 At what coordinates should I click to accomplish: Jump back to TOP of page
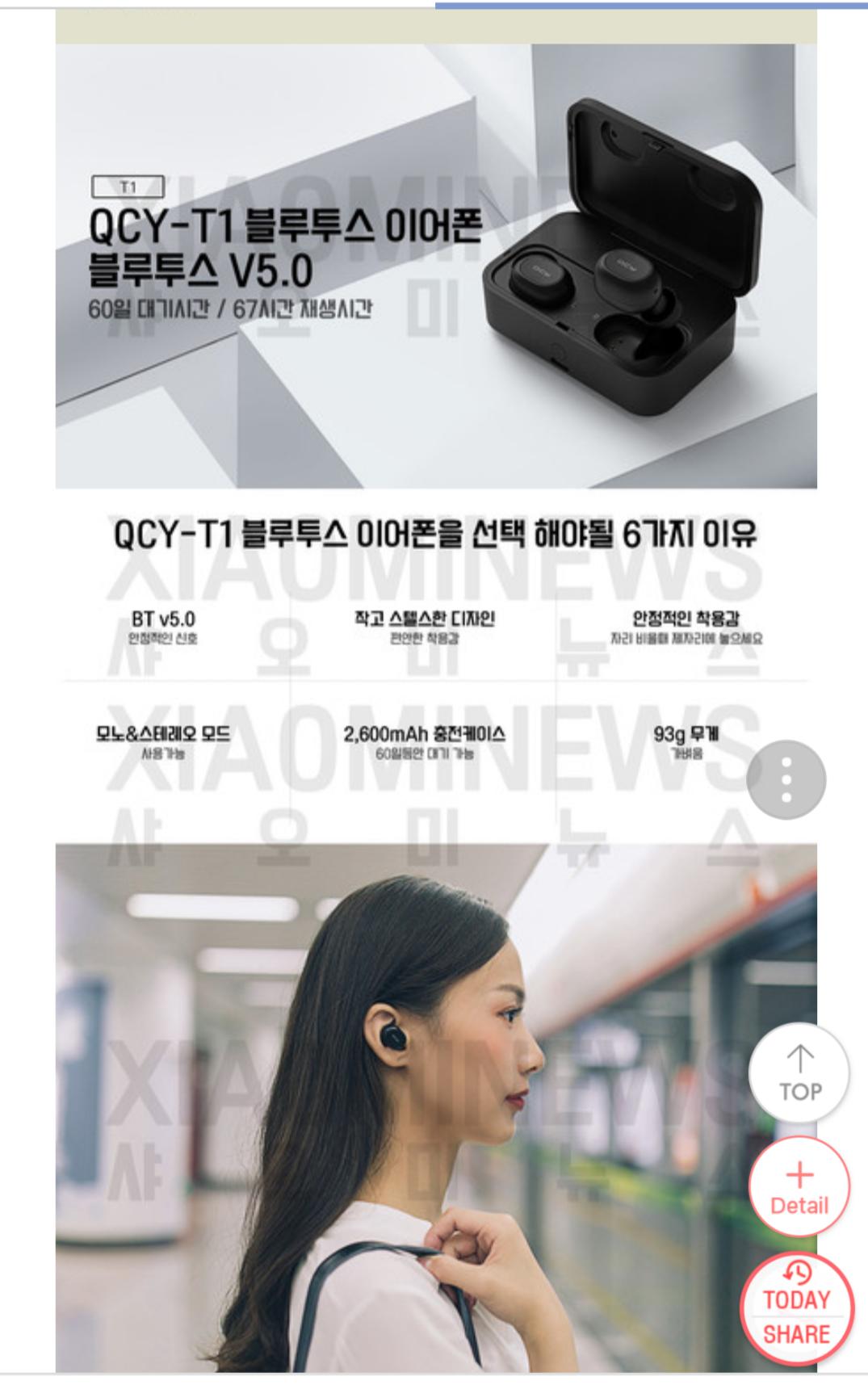tap(799, 1073)
